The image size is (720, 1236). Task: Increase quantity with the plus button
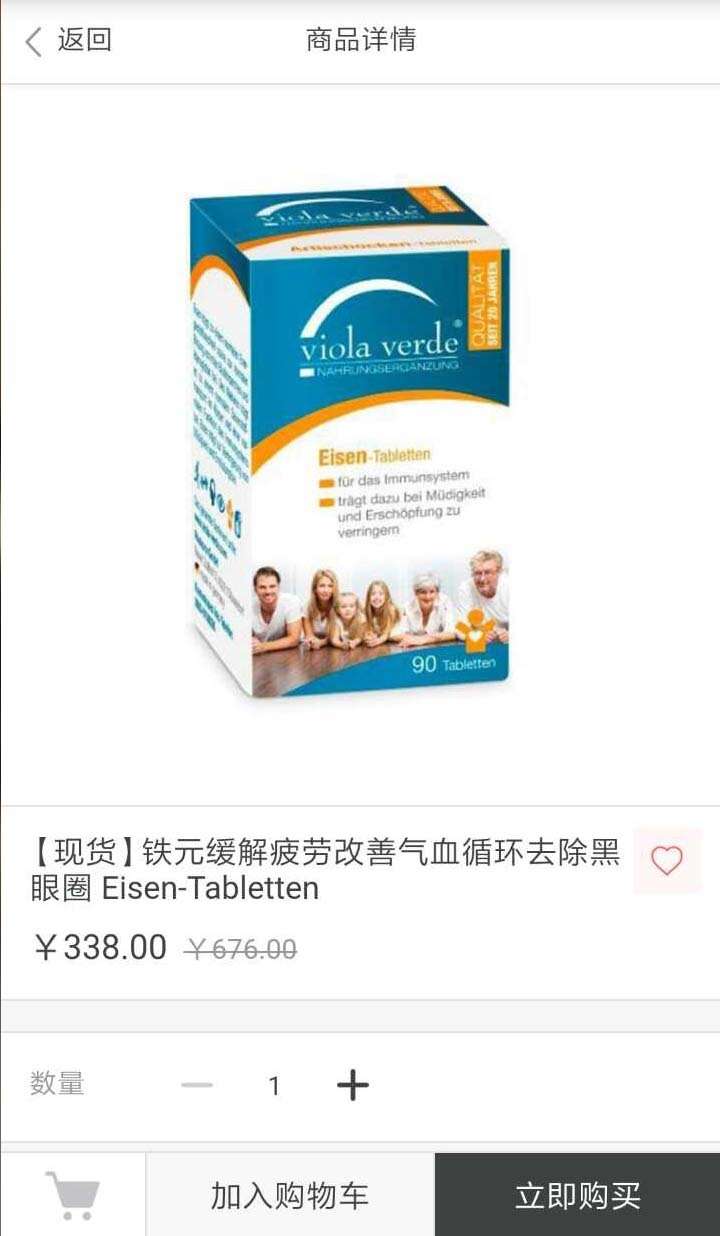click(x=352, y=1085)
